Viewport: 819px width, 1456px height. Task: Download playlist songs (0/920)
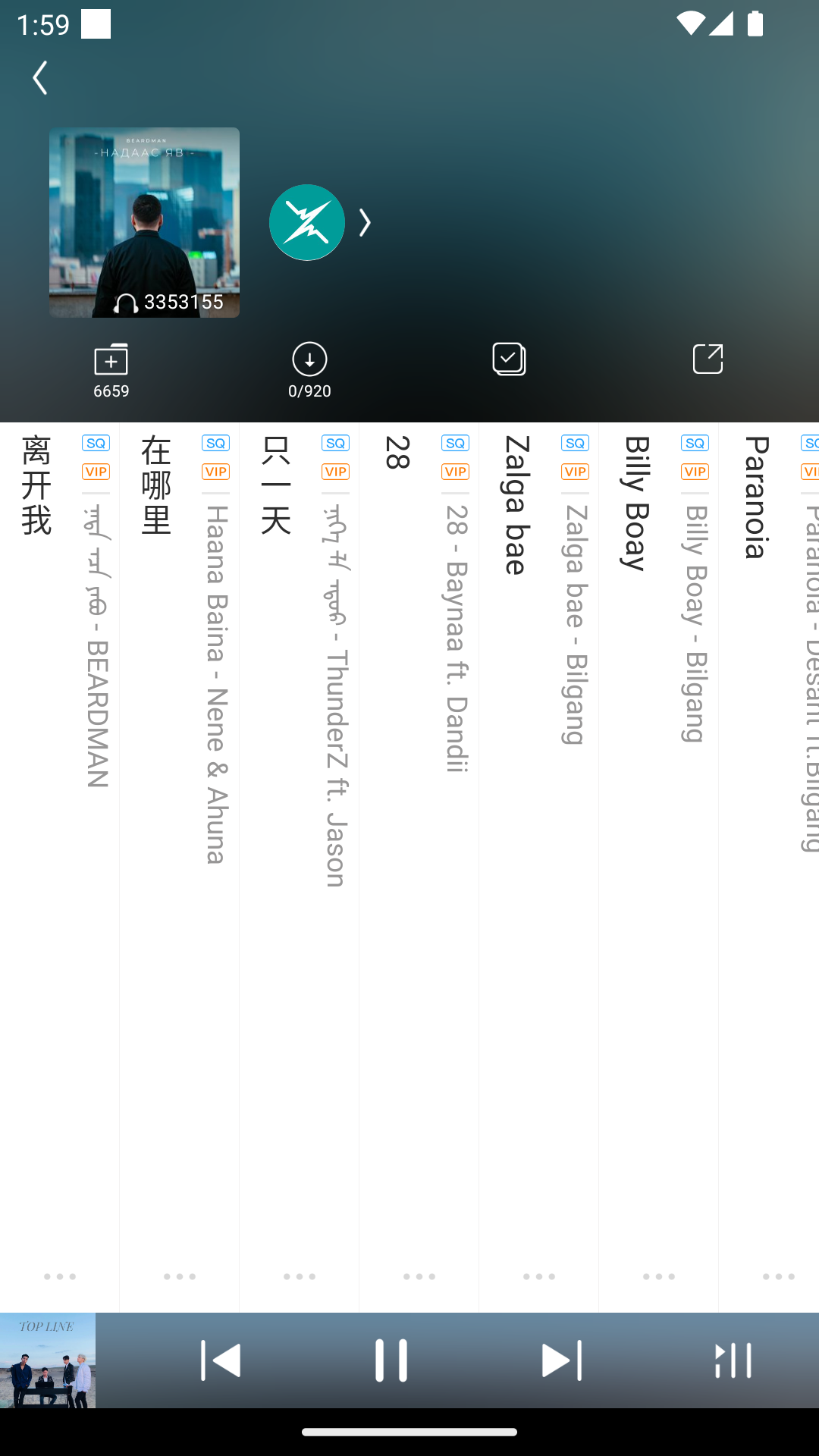tap(309, 369)
